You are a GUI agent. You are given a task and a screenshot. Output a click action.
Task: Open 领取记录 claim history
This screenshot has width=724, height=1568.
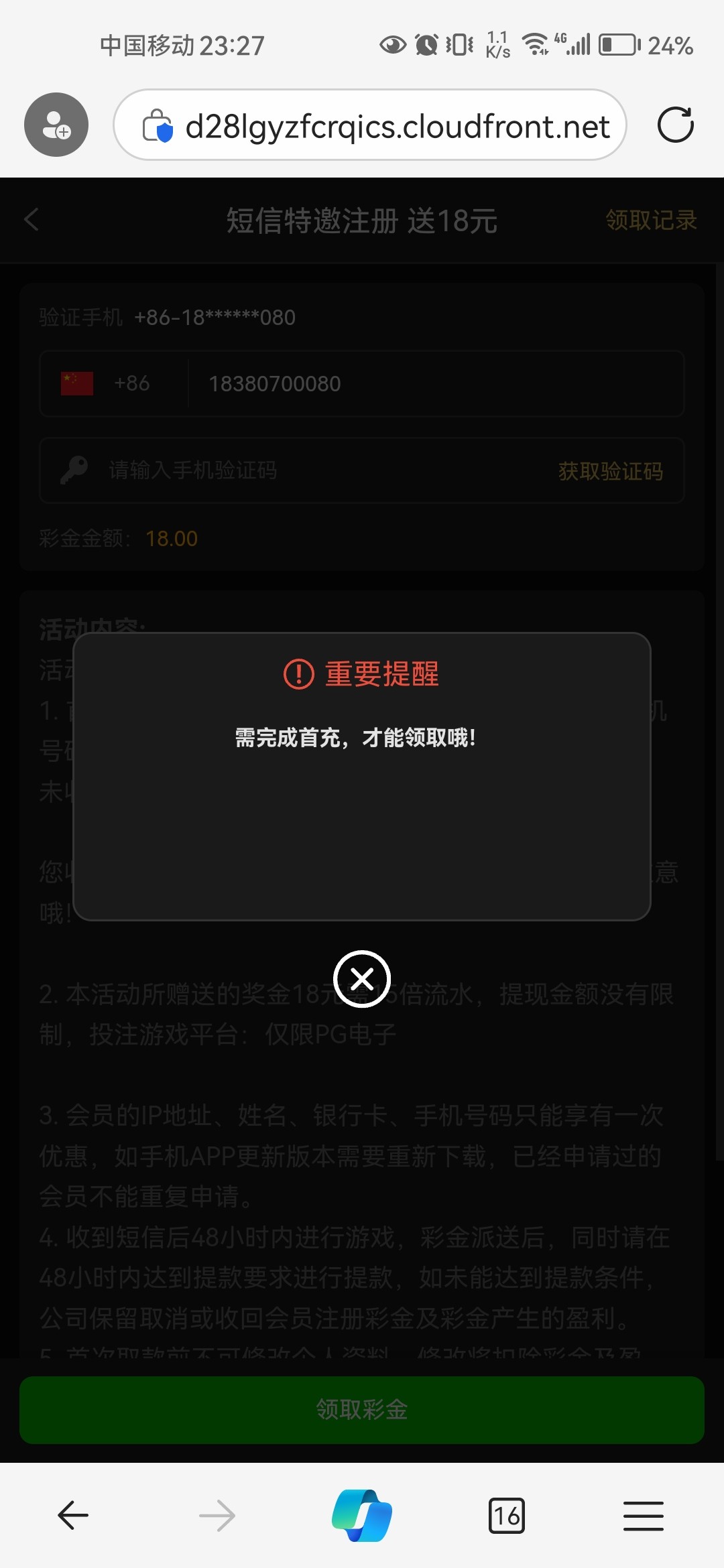coord(651,220)
